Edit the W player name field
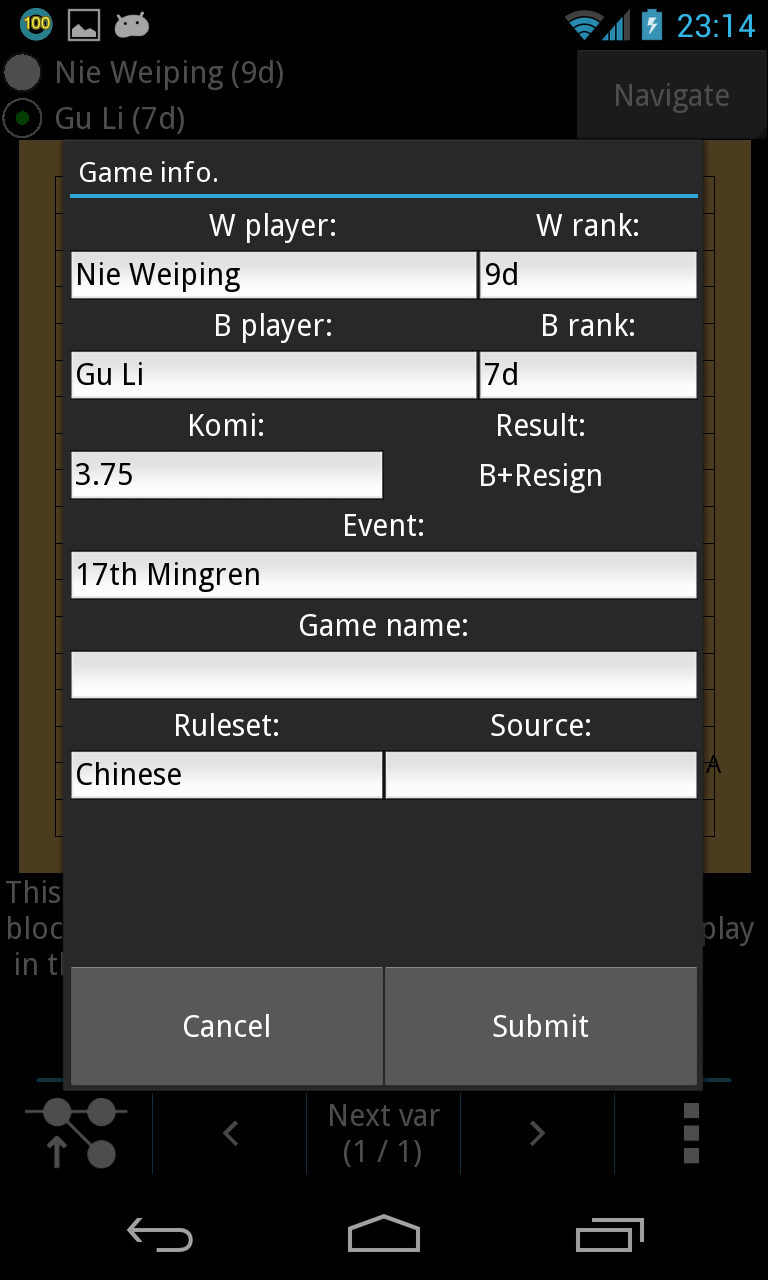Screen dimensions: 768x1280 274,275
